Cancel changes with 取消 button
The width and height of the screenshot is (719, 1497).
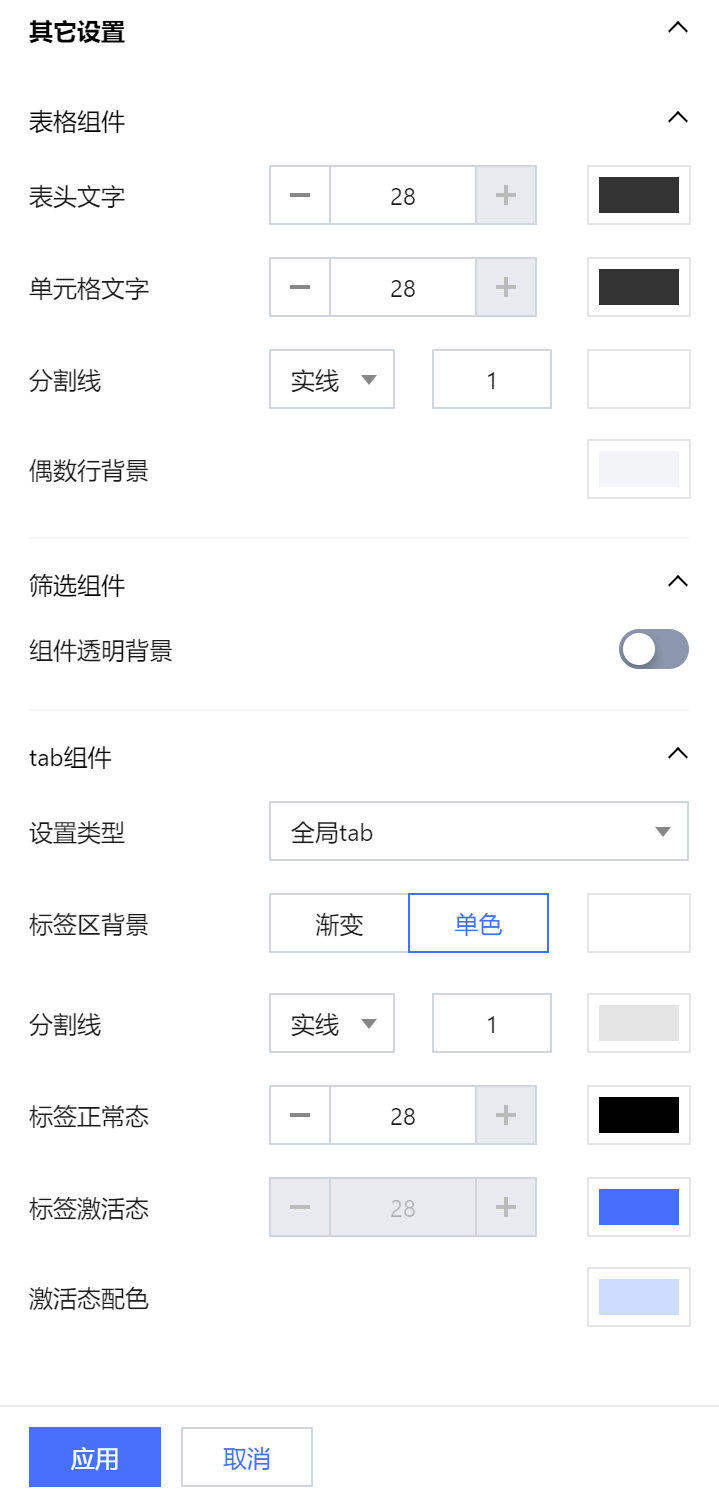point(246,1458)
